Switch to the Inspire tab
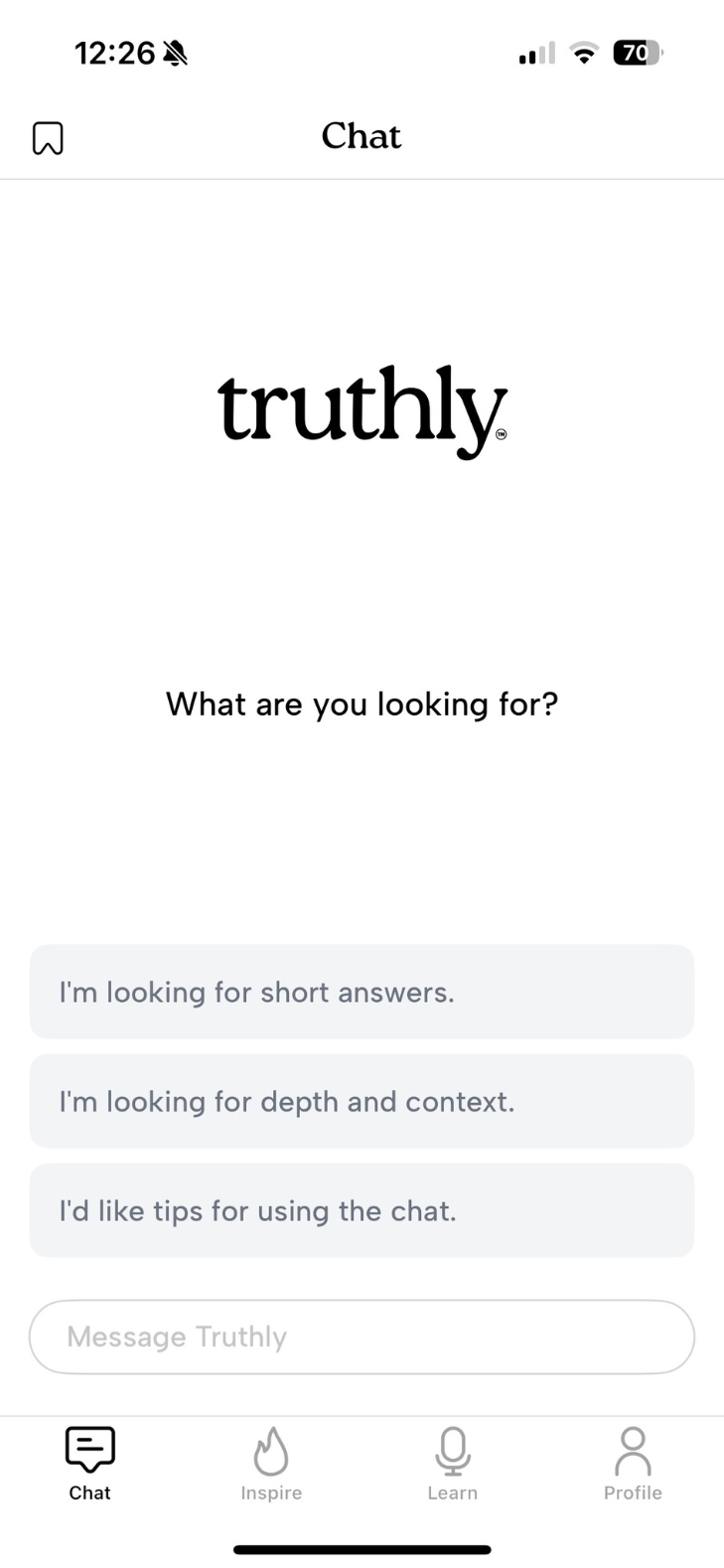724x1568 pixels. pyautogui.click(x=271, y=1464)
